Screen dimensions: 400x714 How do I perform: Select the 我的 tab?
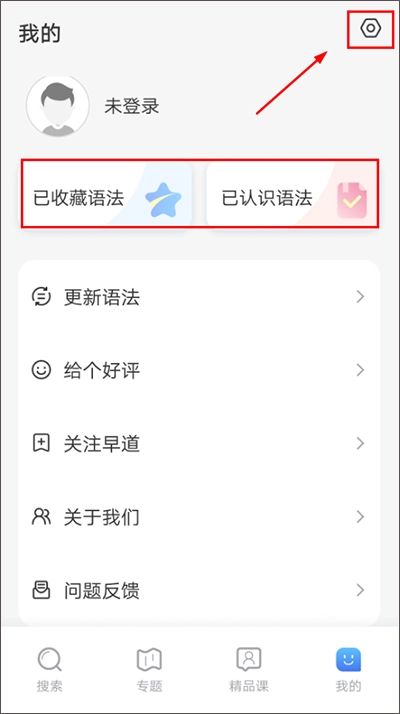(349, 670)
